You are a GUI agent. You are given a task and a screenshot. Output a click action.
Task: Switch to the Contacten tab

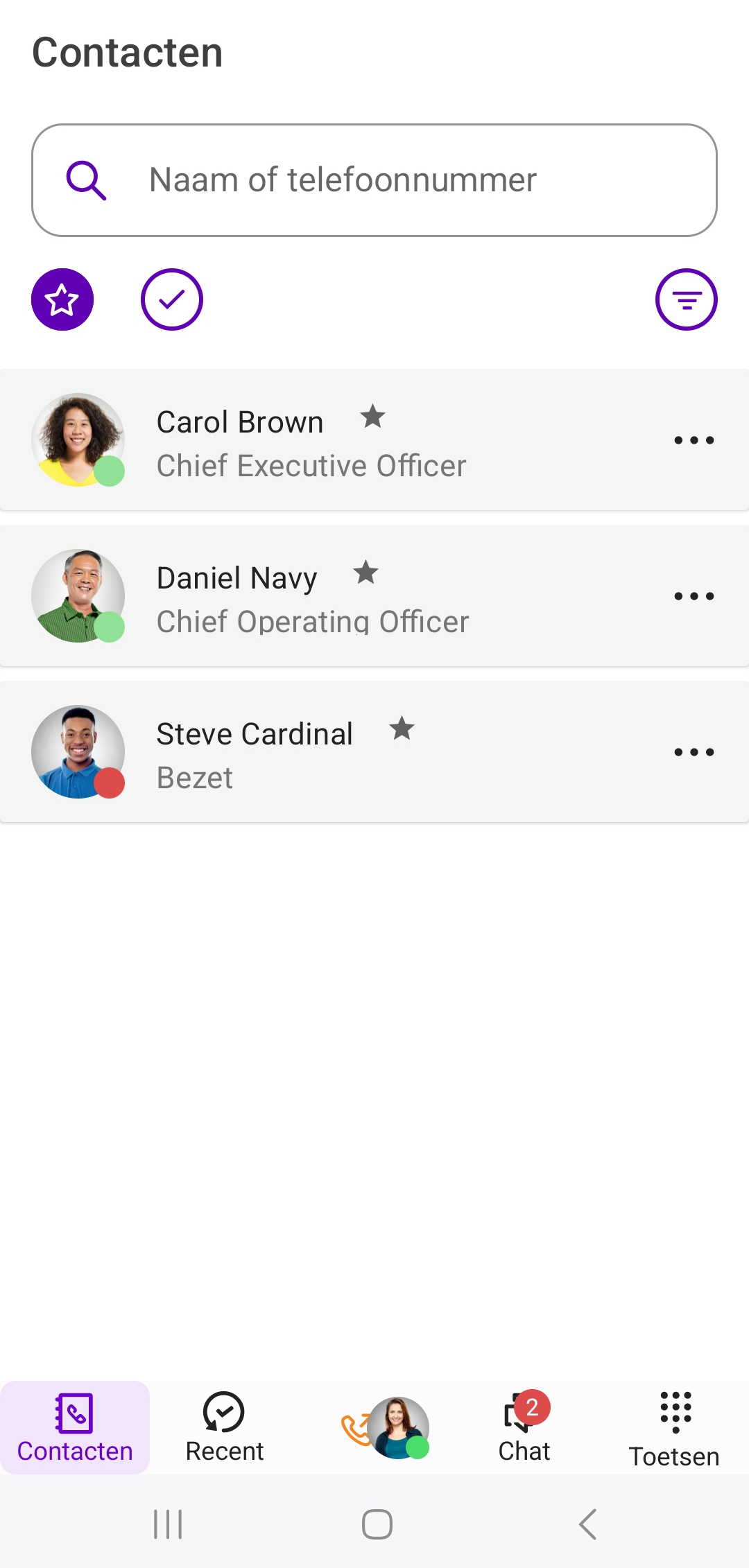75,1428
